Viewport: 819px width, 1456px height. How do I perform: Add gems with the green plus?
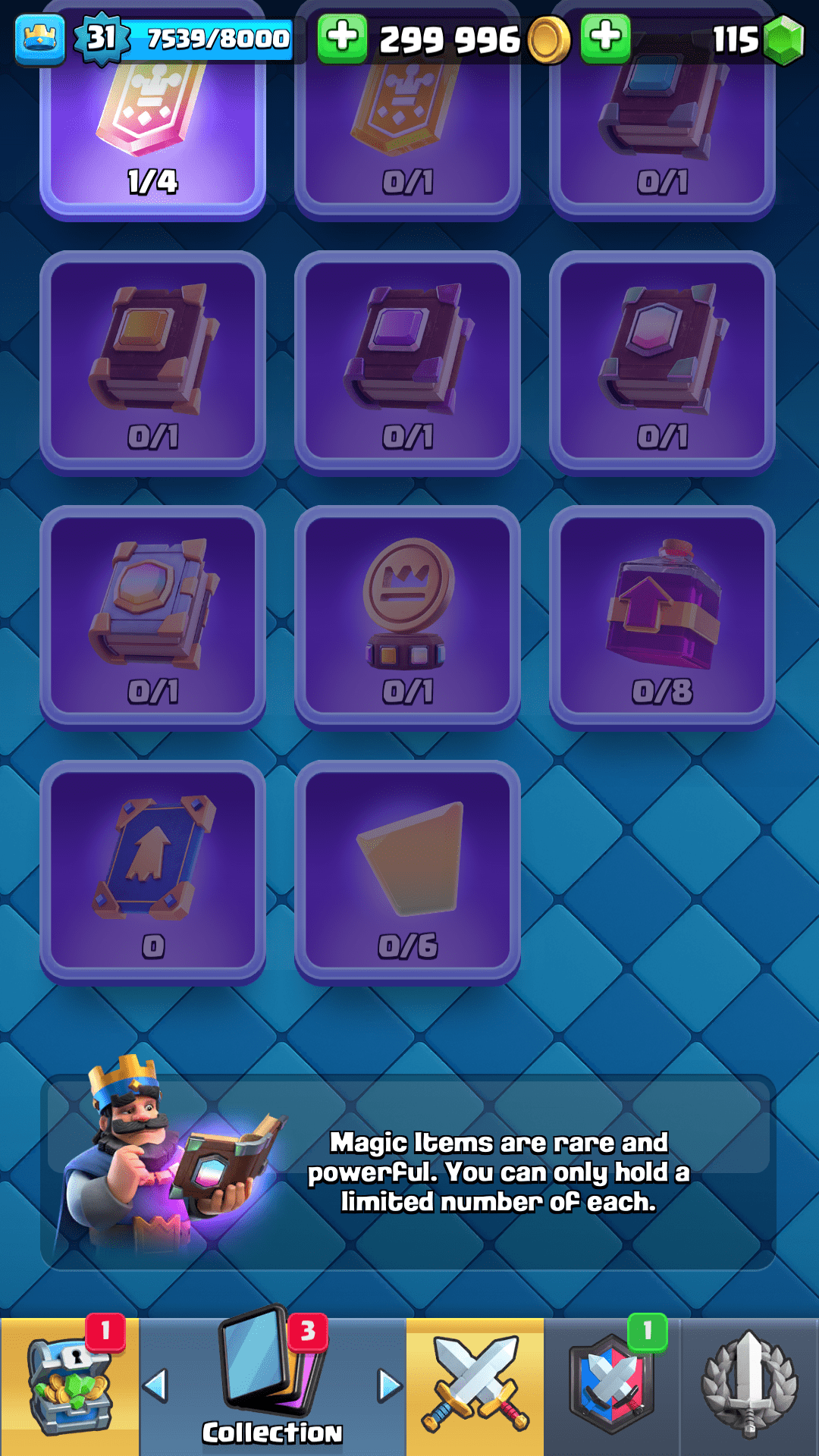coord(605,38)
